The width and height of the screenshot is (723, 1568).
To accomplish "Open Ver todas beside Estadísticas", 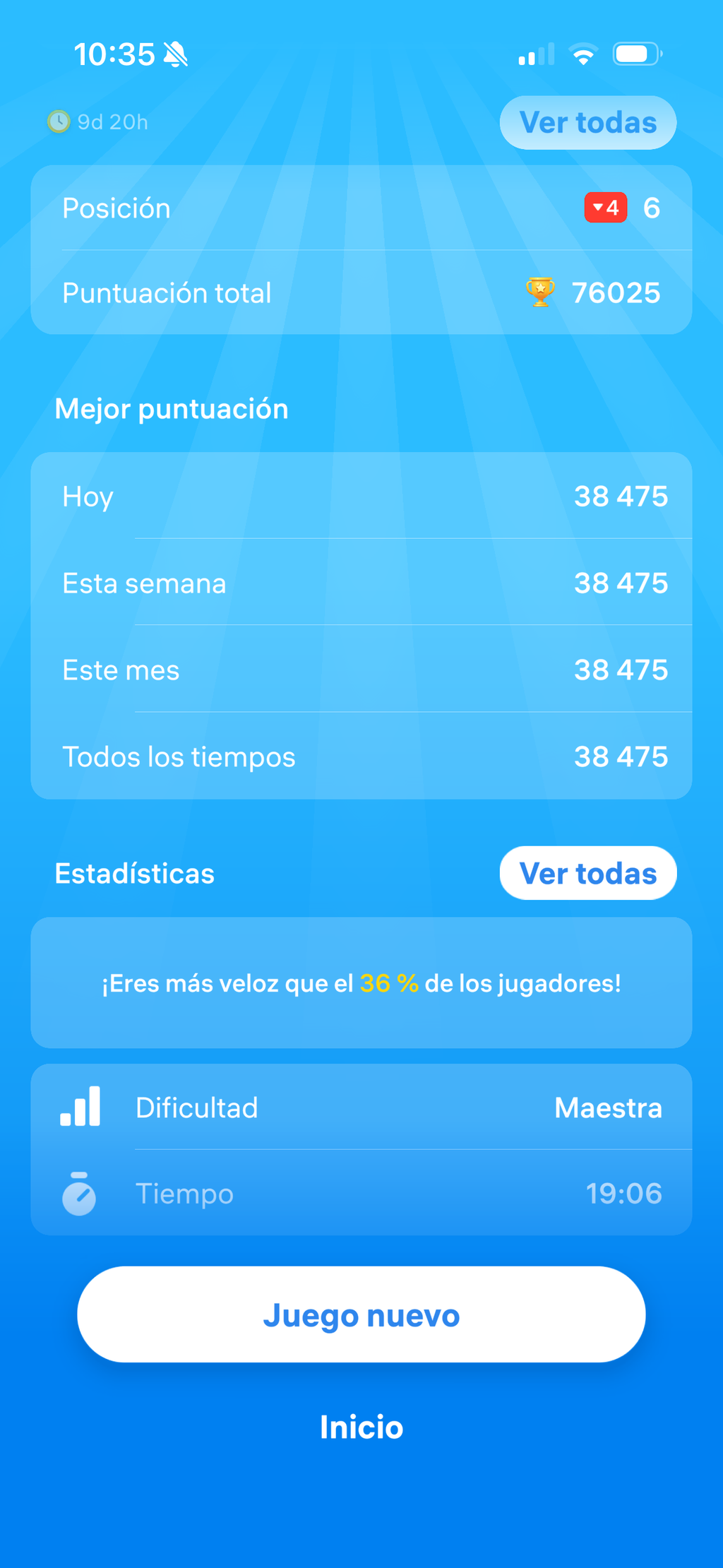I will 588,873.
